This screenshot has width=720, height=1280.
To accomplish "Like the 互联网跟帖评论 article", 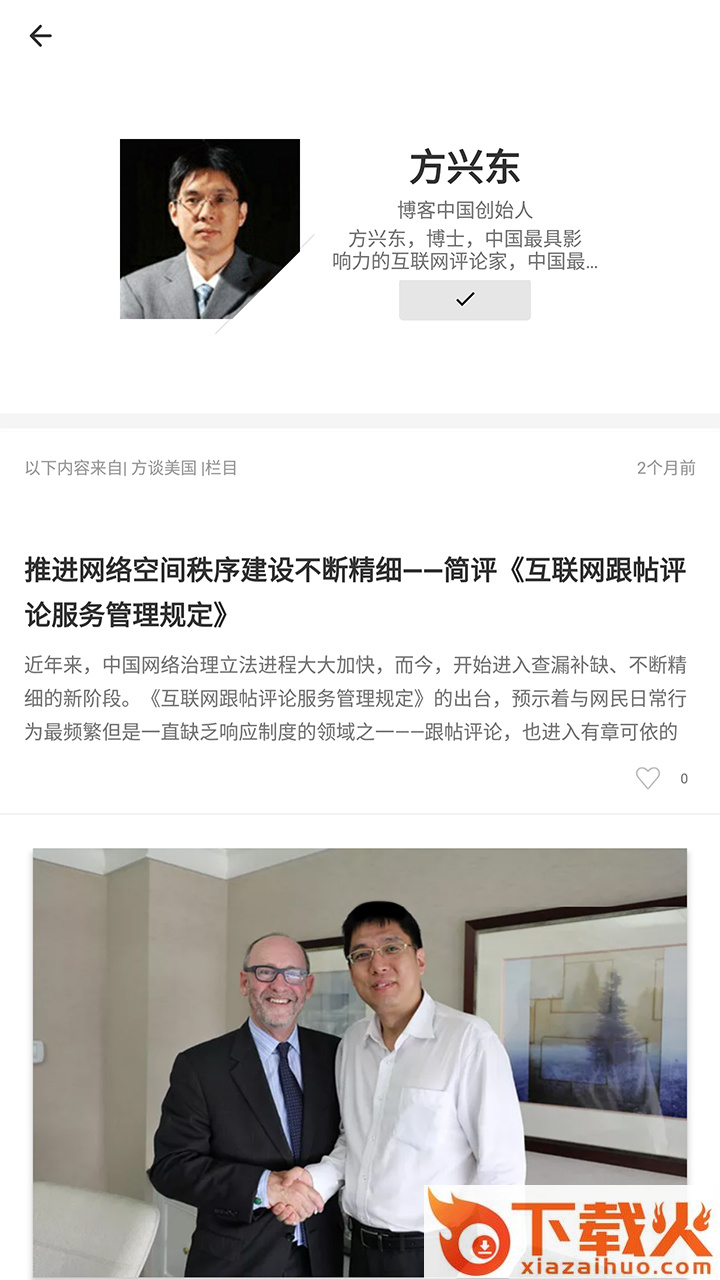I will point(648,778).
